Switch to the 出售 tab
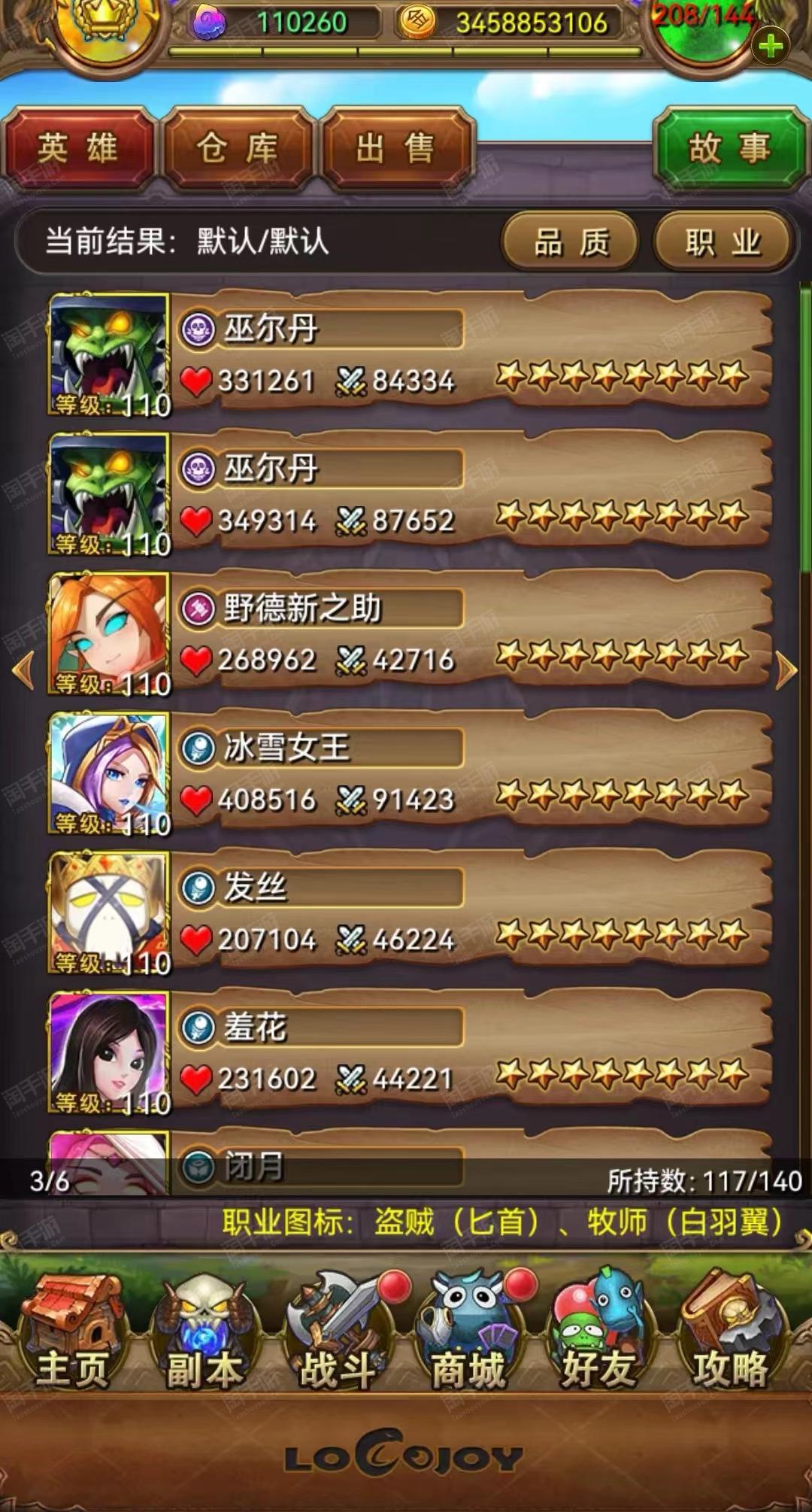The width and height of the screenshot is (812, 1512). click(396, 149)
